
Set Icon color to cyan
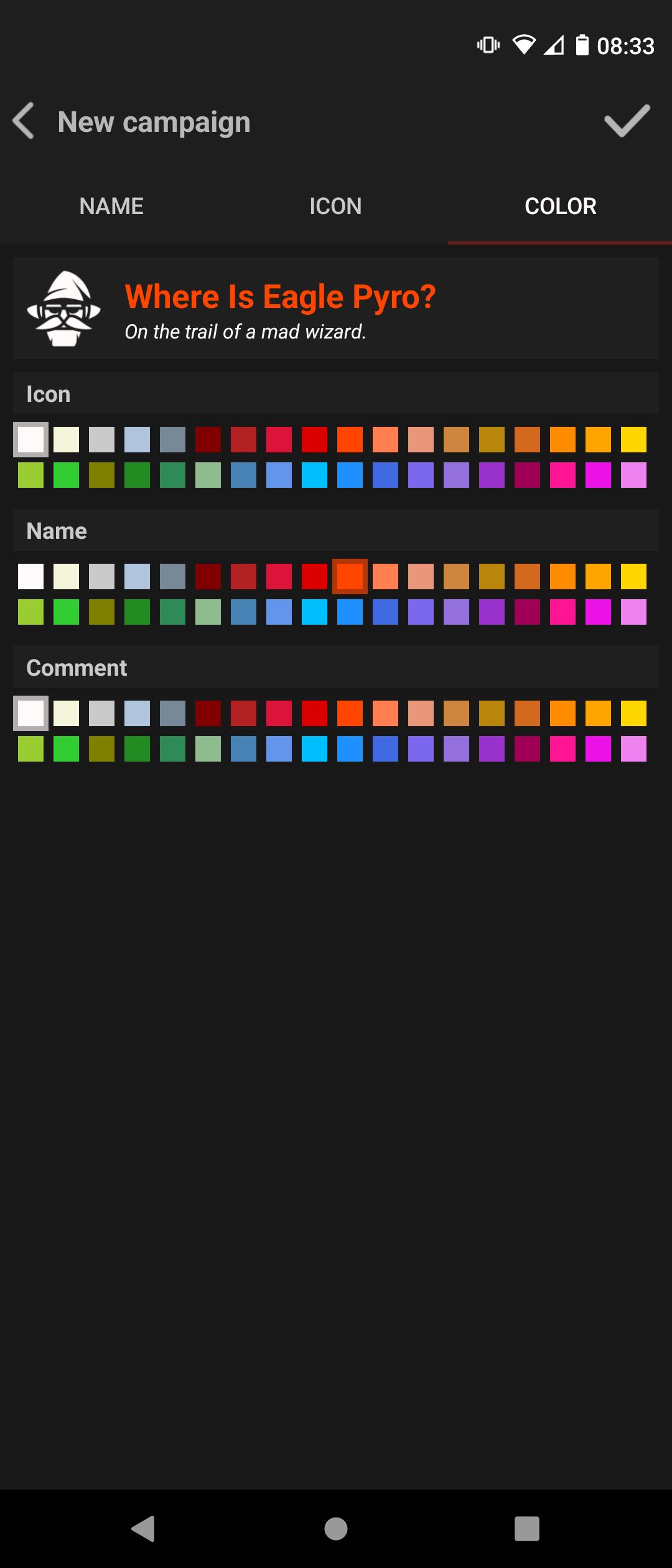[314, 475]
